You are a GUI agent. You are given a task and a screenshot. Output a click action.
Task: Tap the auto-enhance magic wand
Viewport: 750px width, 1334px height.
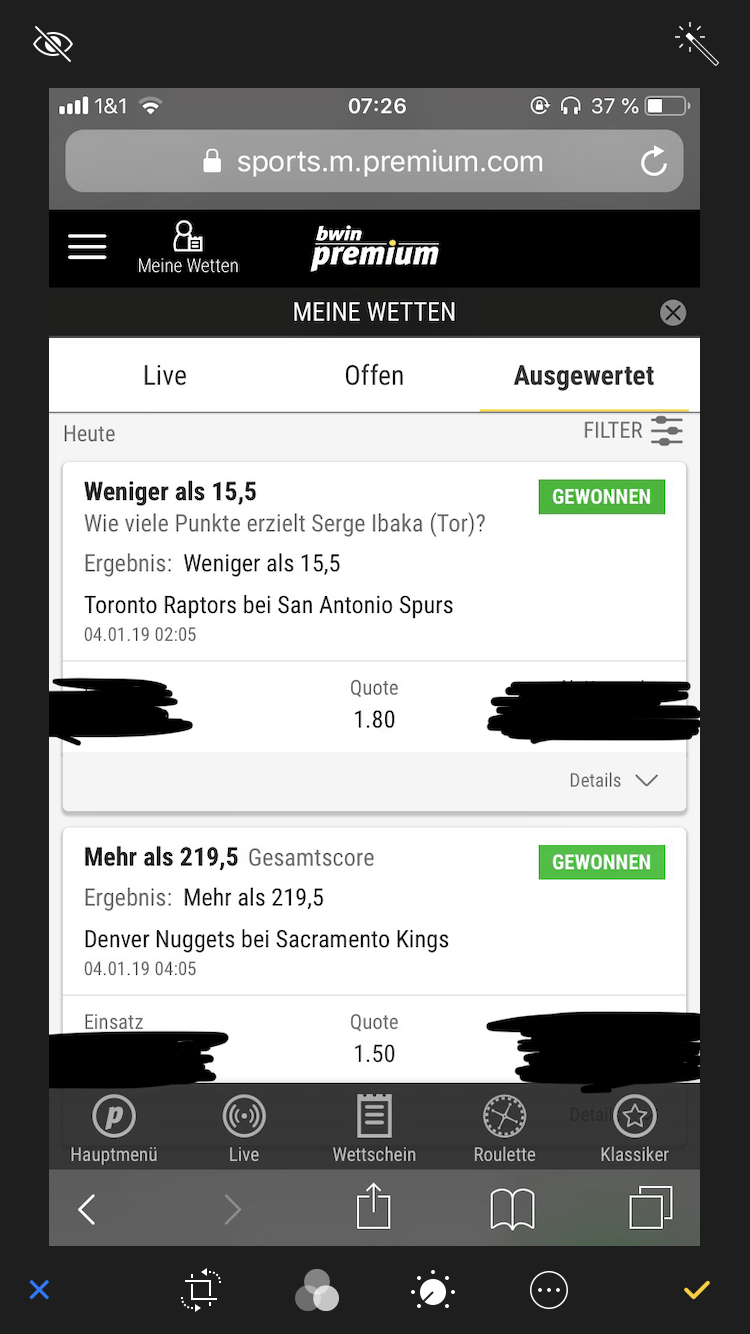point(696,43)
